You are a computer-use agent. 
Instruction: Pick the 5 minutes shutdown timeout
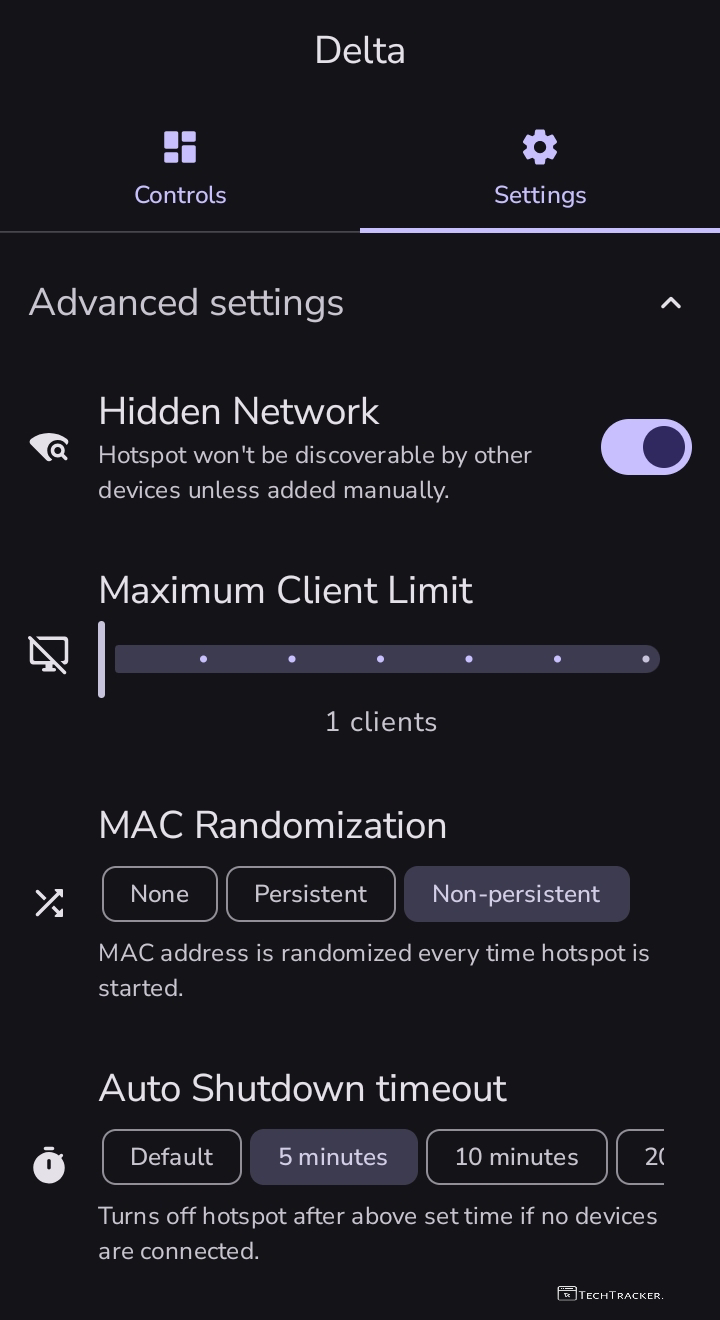(x=334, y=1157)
